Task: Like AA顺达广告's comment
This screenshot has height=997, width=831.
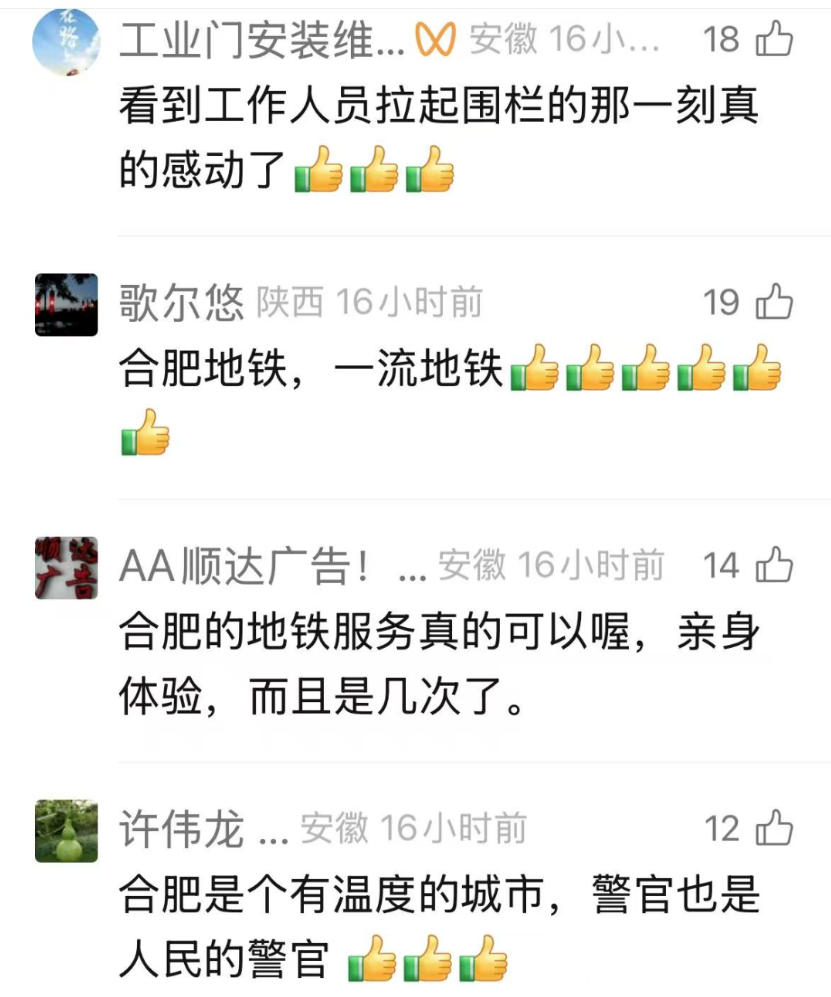Action: [774, 566]
